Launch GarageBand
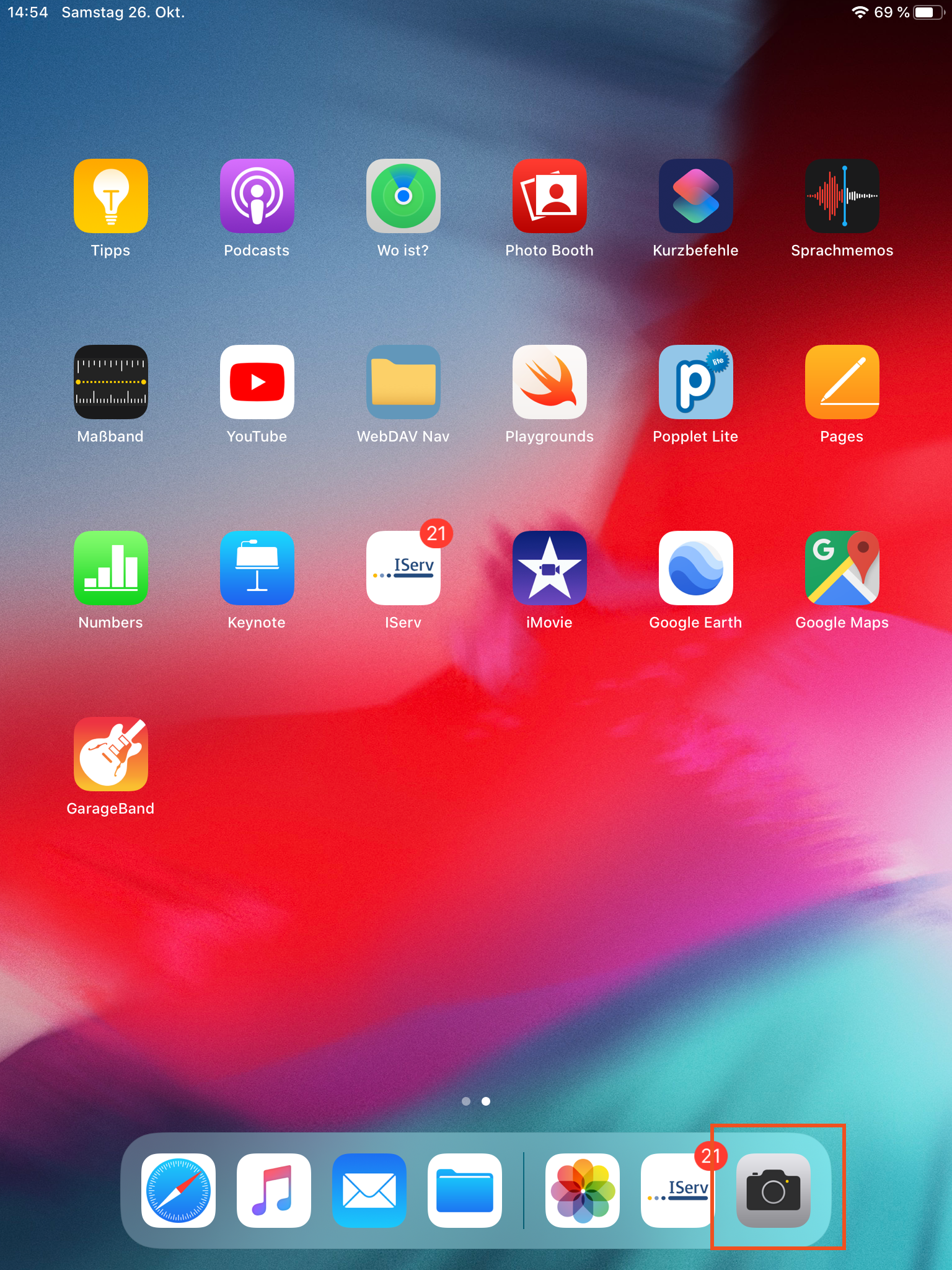952x1270 pixels. (x=110, y=754)
